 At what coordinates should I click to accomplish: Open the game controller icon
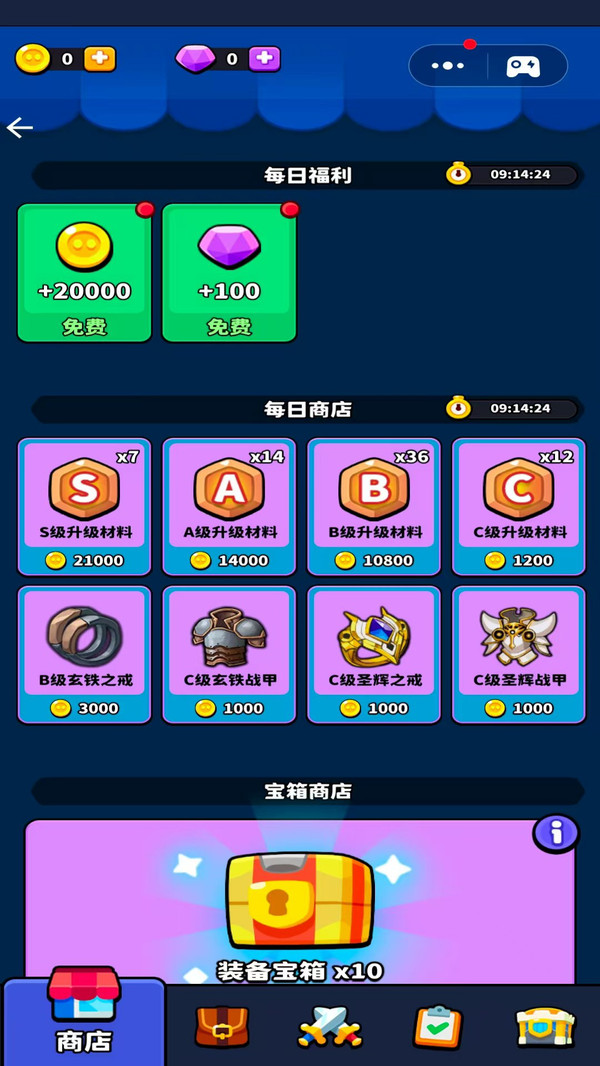(x=523, y=66)
